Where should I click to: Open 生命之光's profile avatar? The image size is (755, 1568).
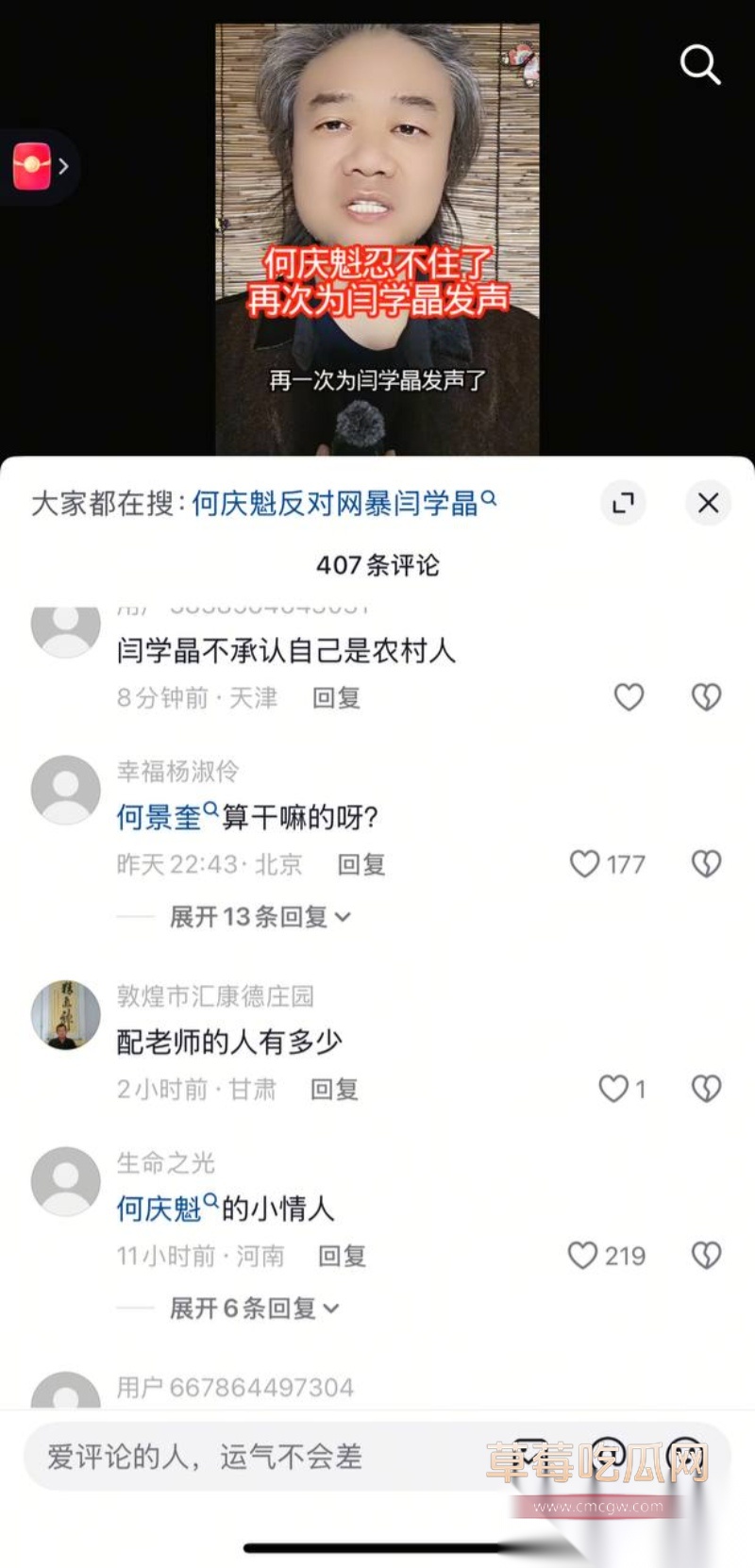tap(64, 1181)
